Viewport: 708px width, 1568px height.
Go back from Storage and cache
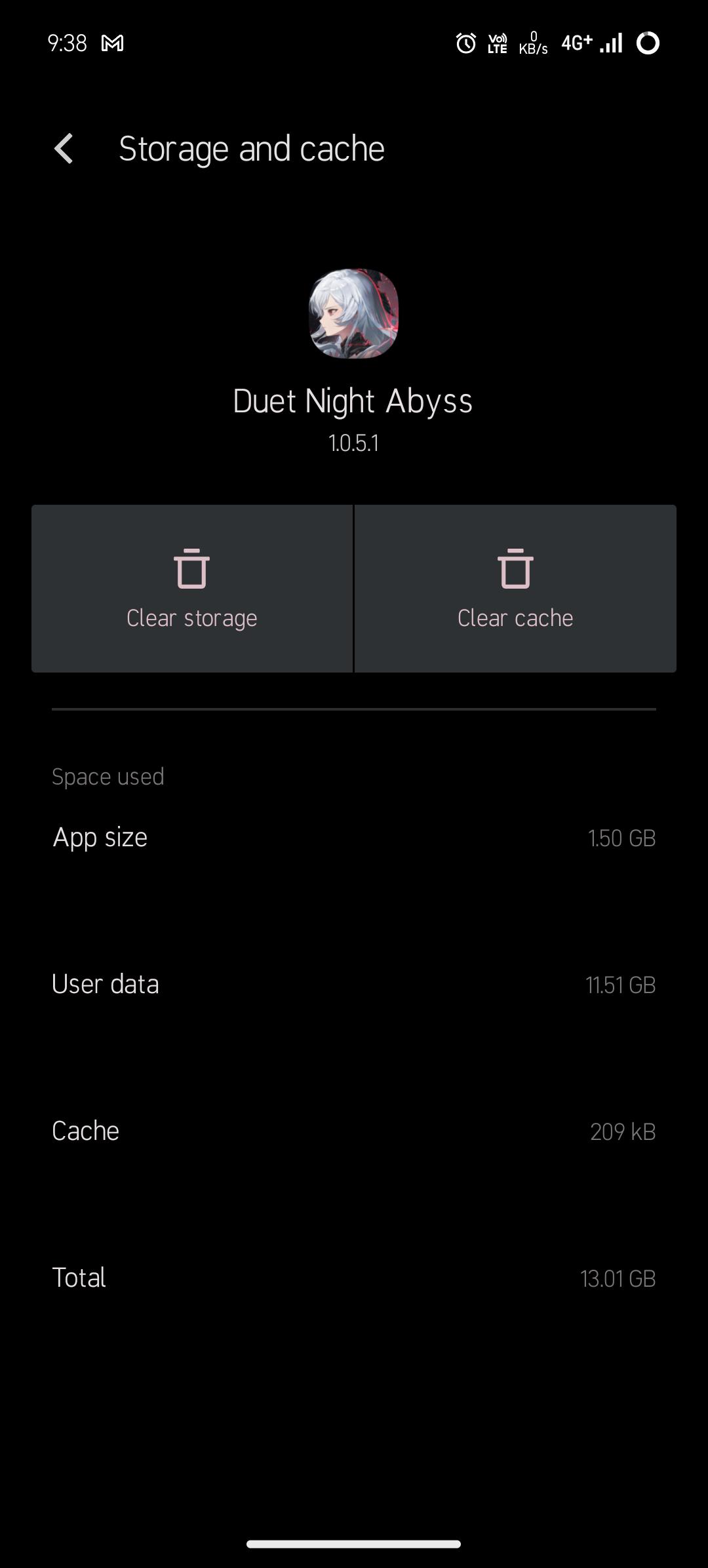(64, 149)
